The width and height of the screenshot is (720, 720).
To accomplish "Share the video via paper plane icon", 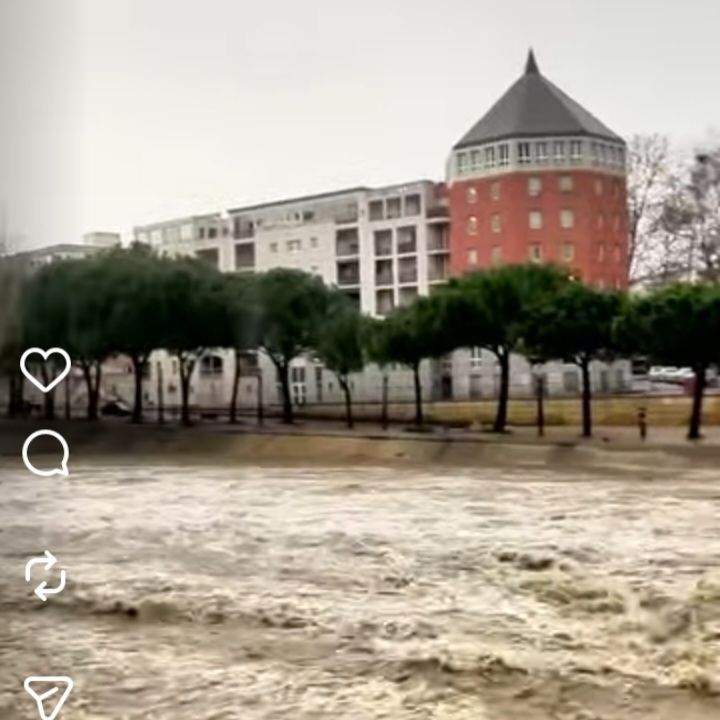I will [x=48, y=697].
